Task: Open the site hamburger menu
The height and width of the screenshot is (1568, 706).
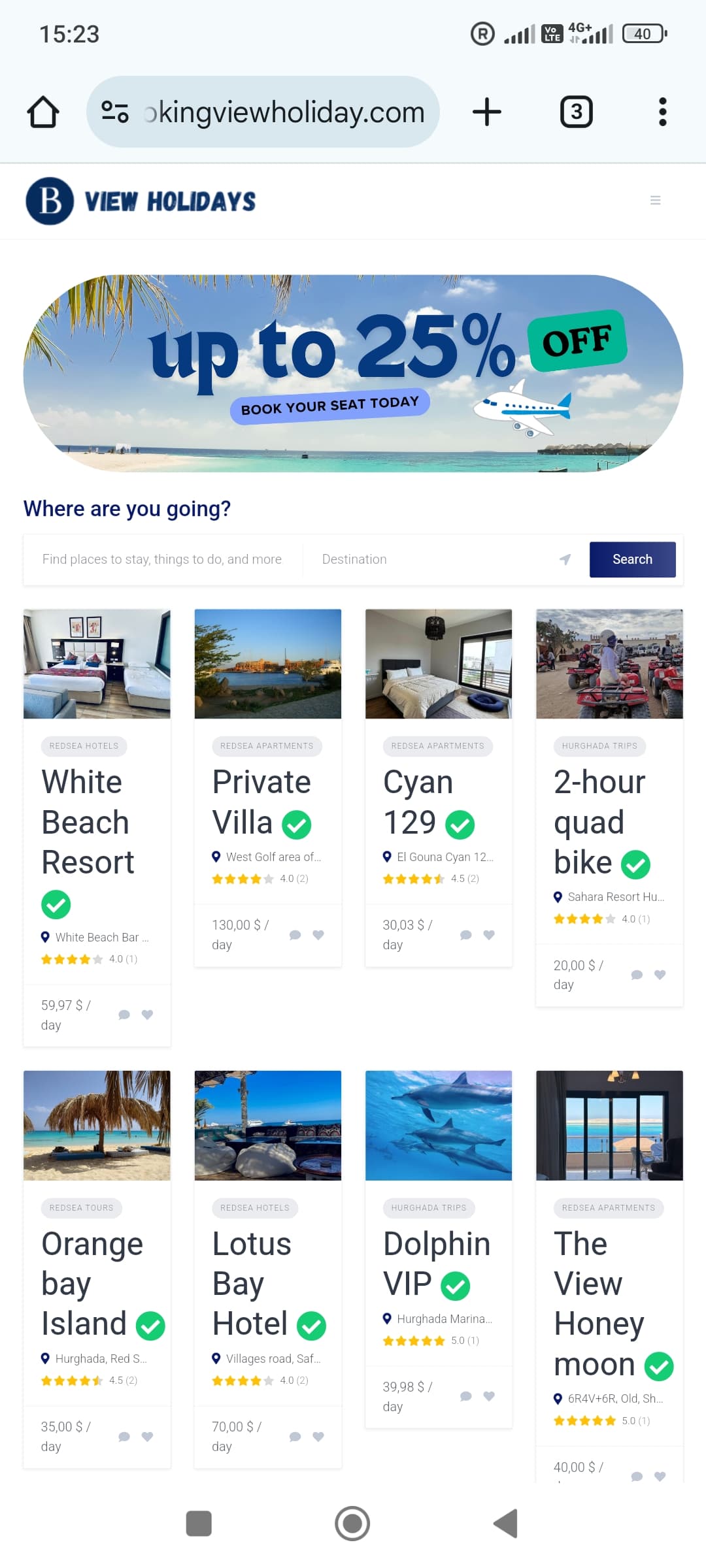Action: click(656, 201)
